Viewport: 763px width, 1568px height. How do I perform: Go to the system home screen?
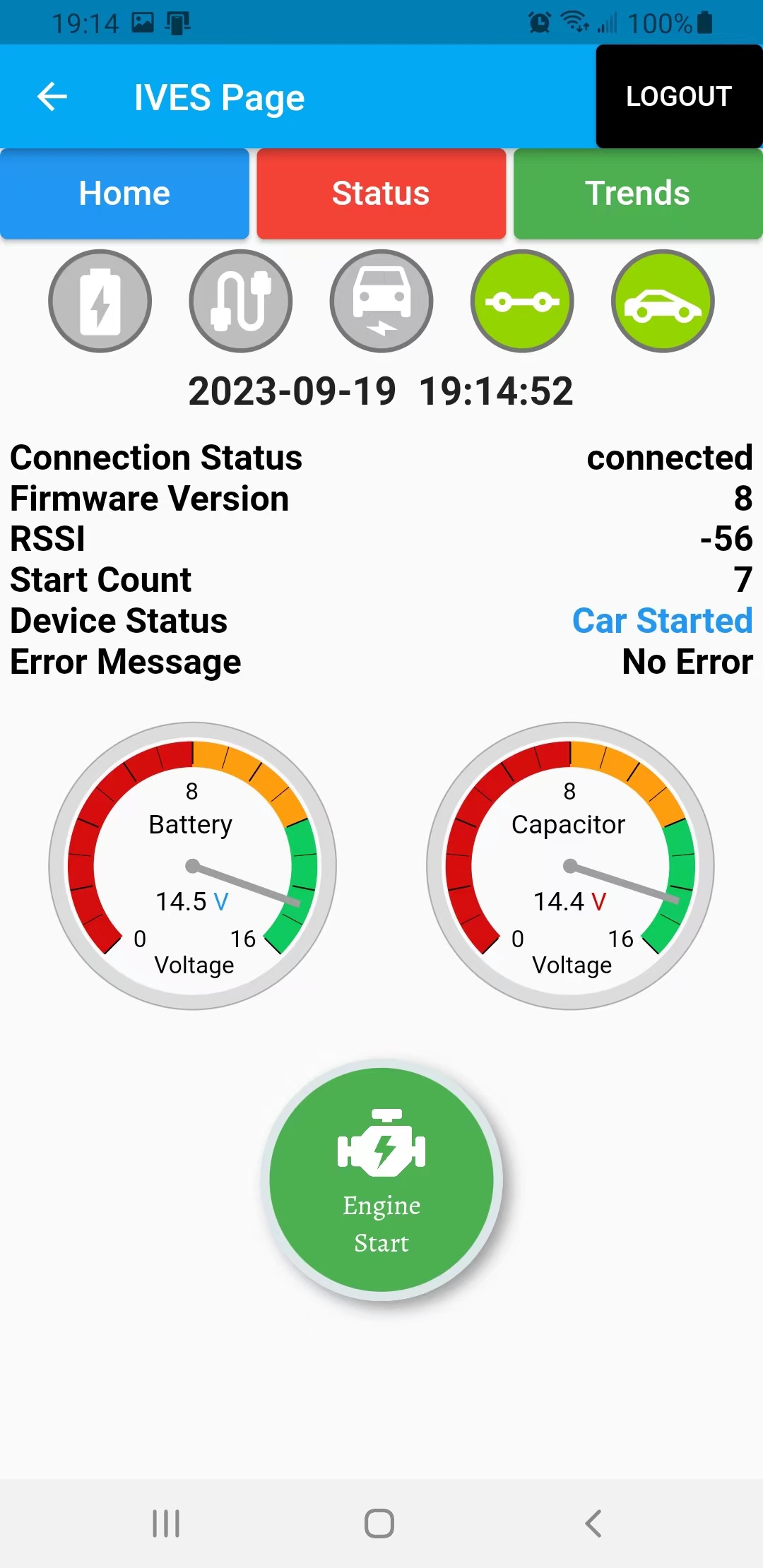379,1524
